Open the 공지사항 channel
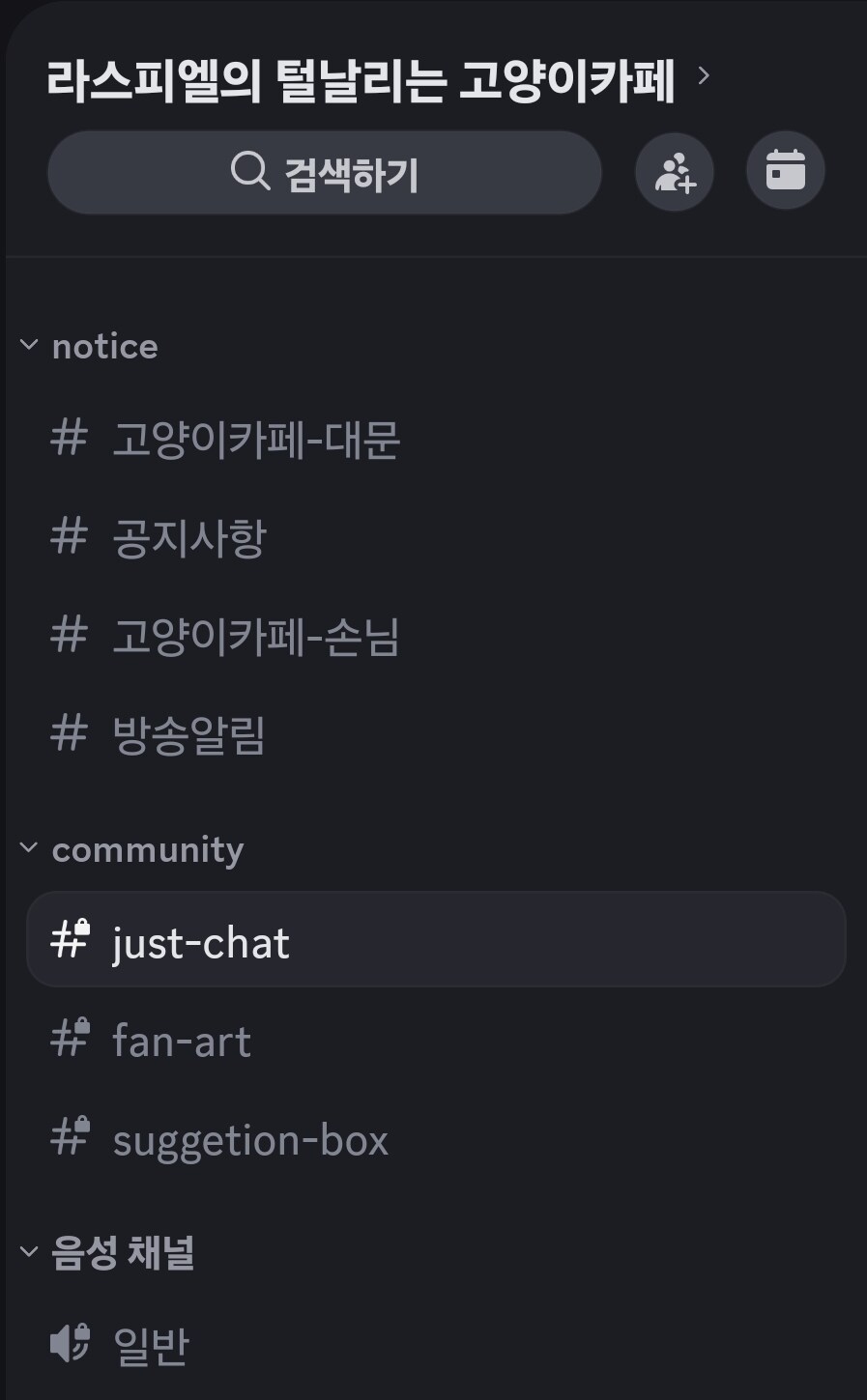Screen dimensions: 867x1400 point(188,538)
